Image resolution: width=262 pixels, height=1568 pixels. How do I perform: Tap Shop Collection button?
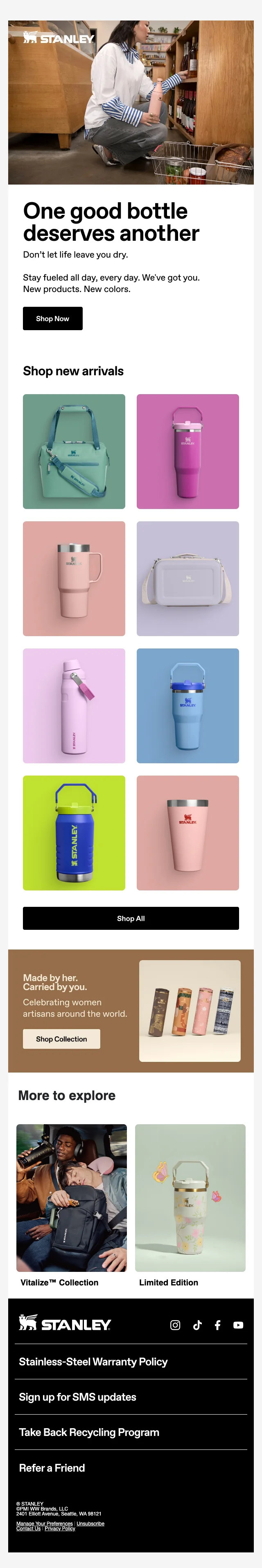(x=61, y=1038)
